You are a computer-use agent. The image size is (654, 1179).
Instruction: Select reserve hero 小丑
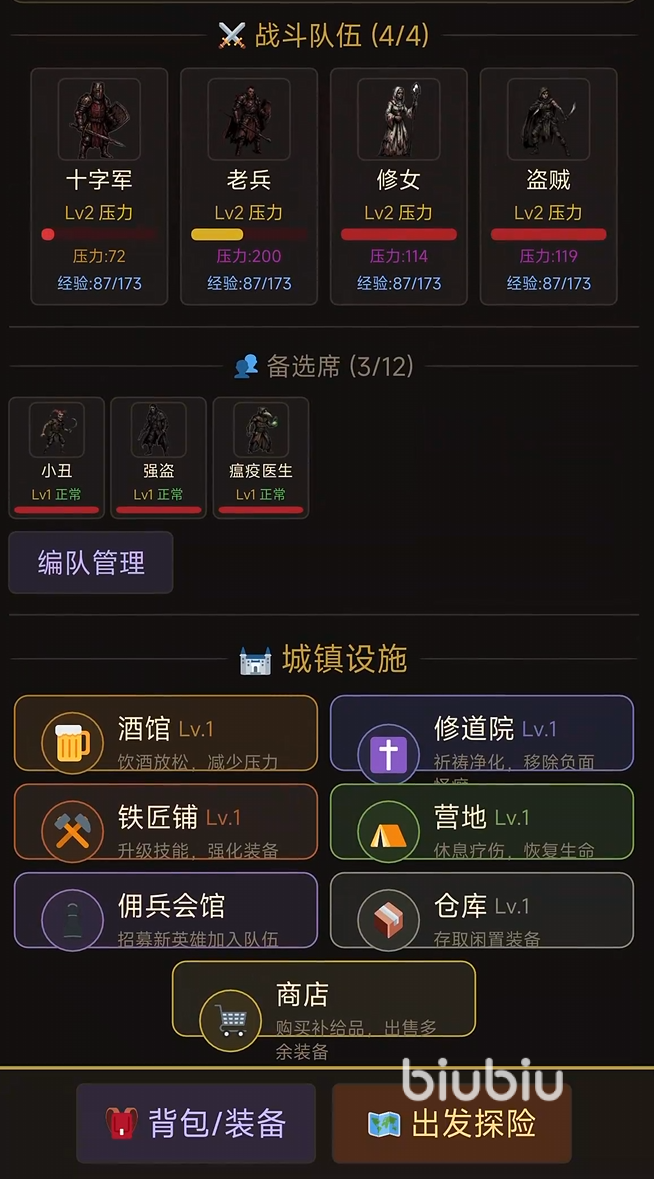point(57,457)
